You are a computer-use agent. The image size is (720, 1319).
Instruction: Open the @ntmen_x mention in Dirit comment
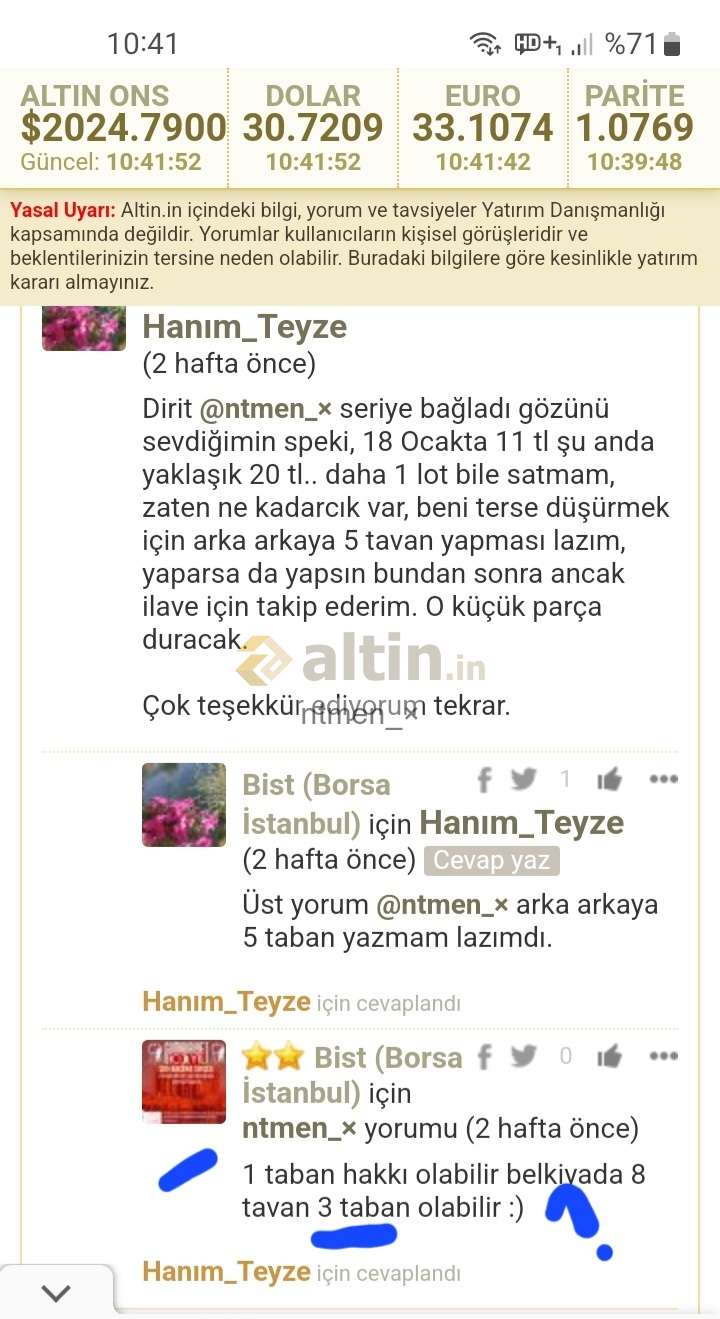(265, 409)
